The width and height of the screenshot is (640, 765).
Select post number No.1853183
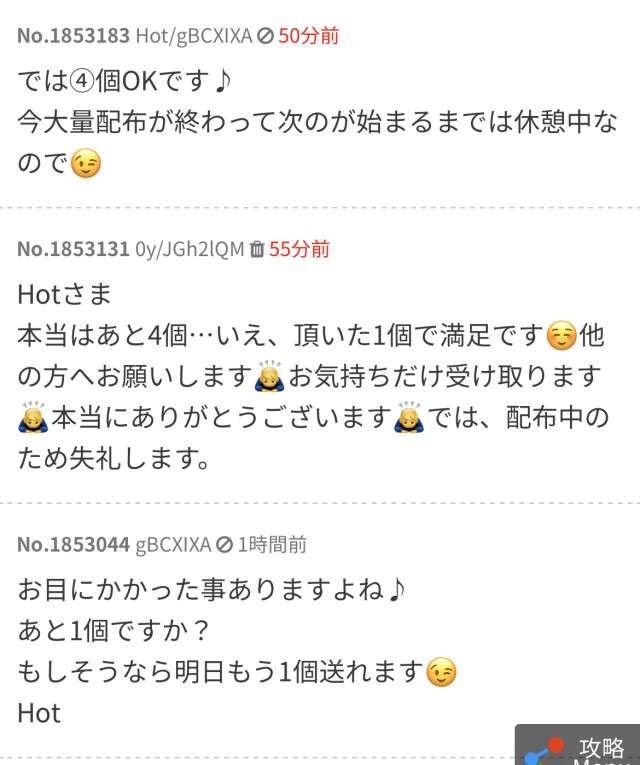point(73,36)
